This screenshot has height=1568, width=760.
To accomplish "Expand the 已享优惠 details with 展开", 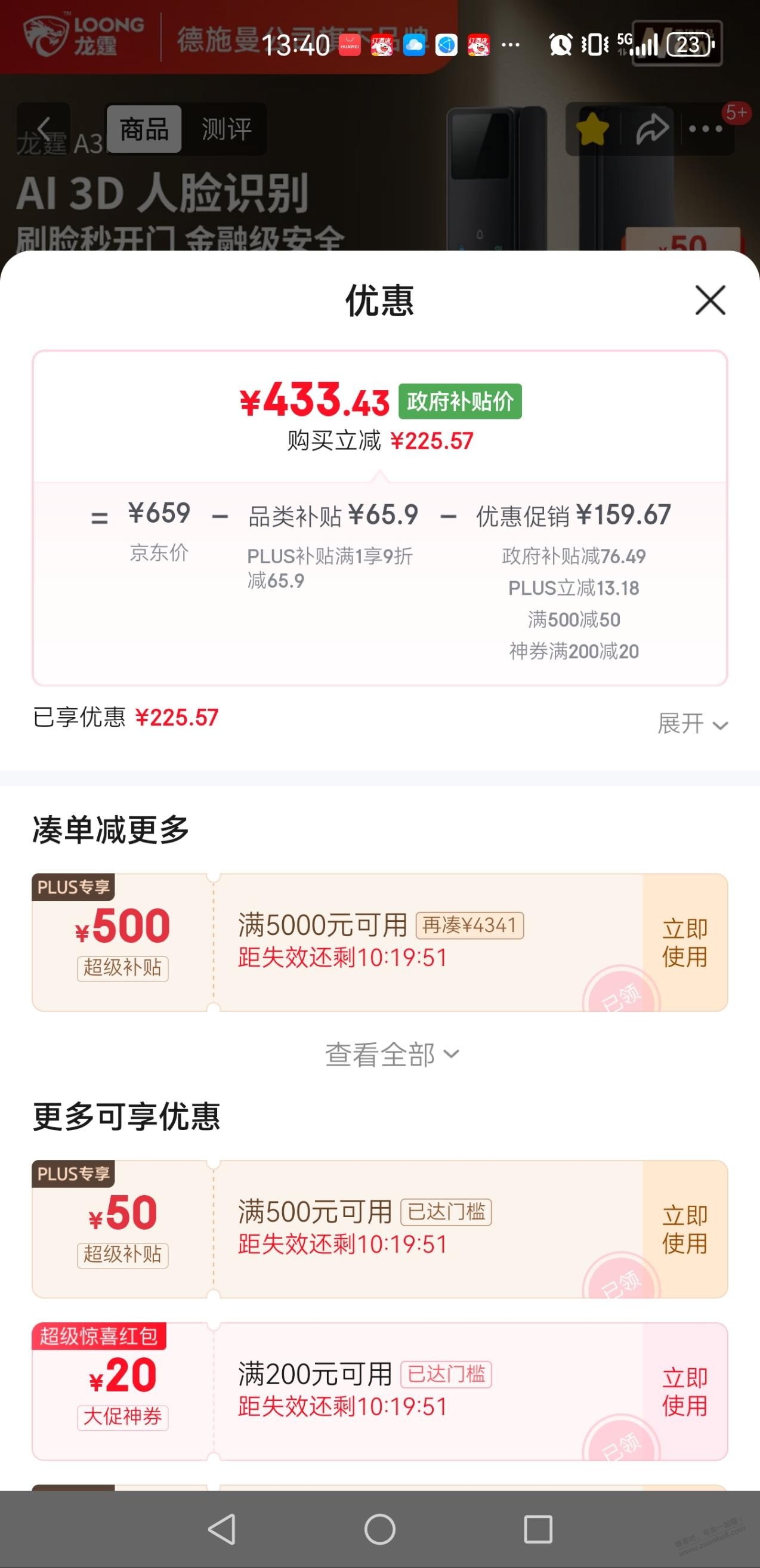I will click(692, 724).
